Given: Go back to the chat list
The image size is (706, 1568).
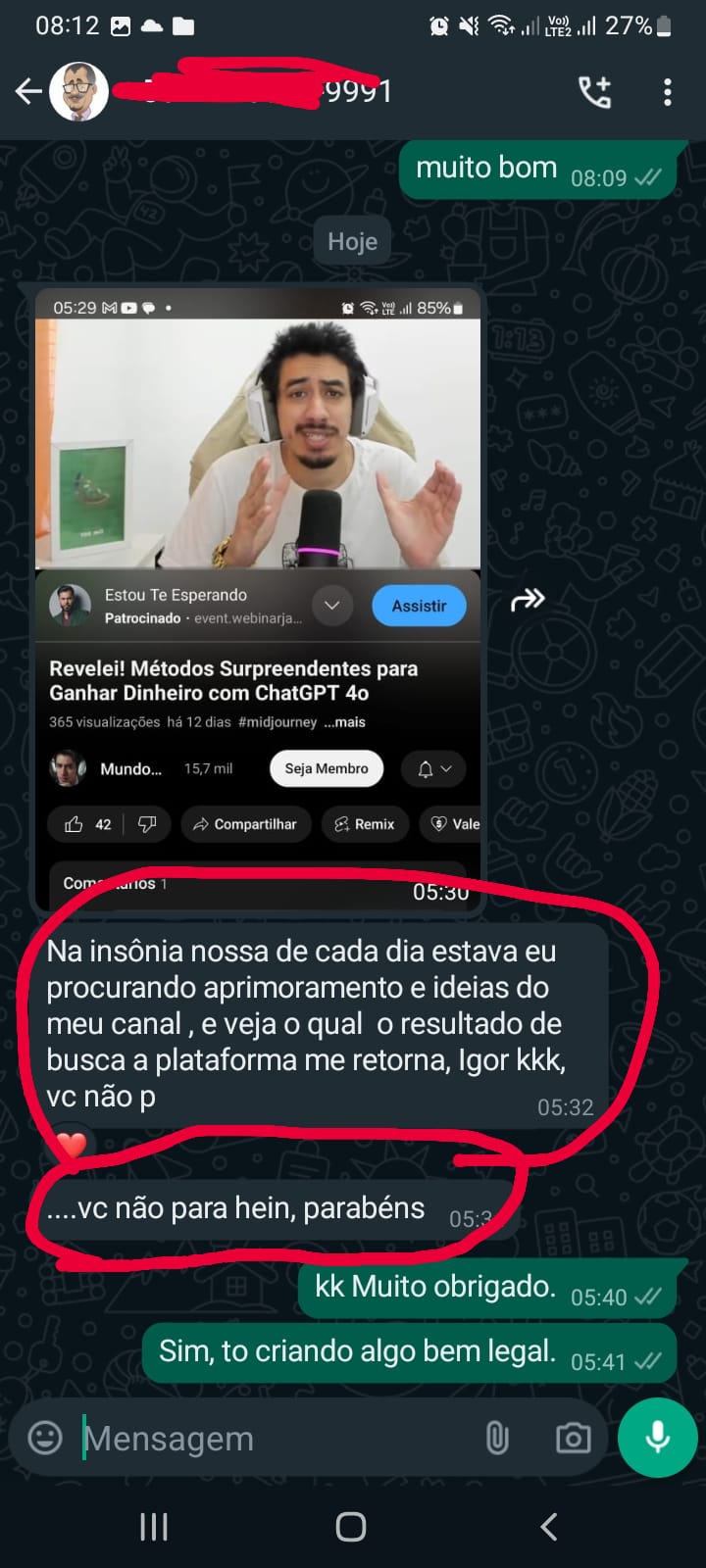Looking at the screenshot, I should (28, 92).
